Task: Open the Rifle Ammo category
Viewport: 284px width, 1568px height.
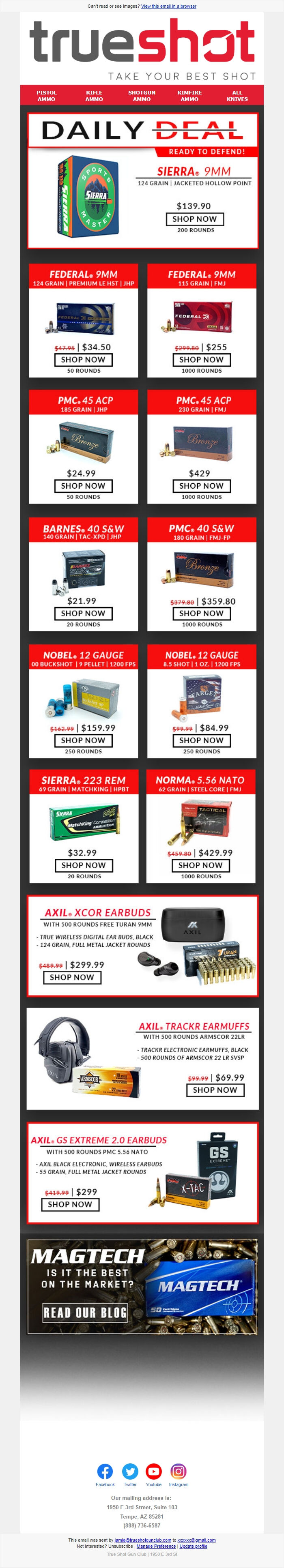Action: pos(94,96)
